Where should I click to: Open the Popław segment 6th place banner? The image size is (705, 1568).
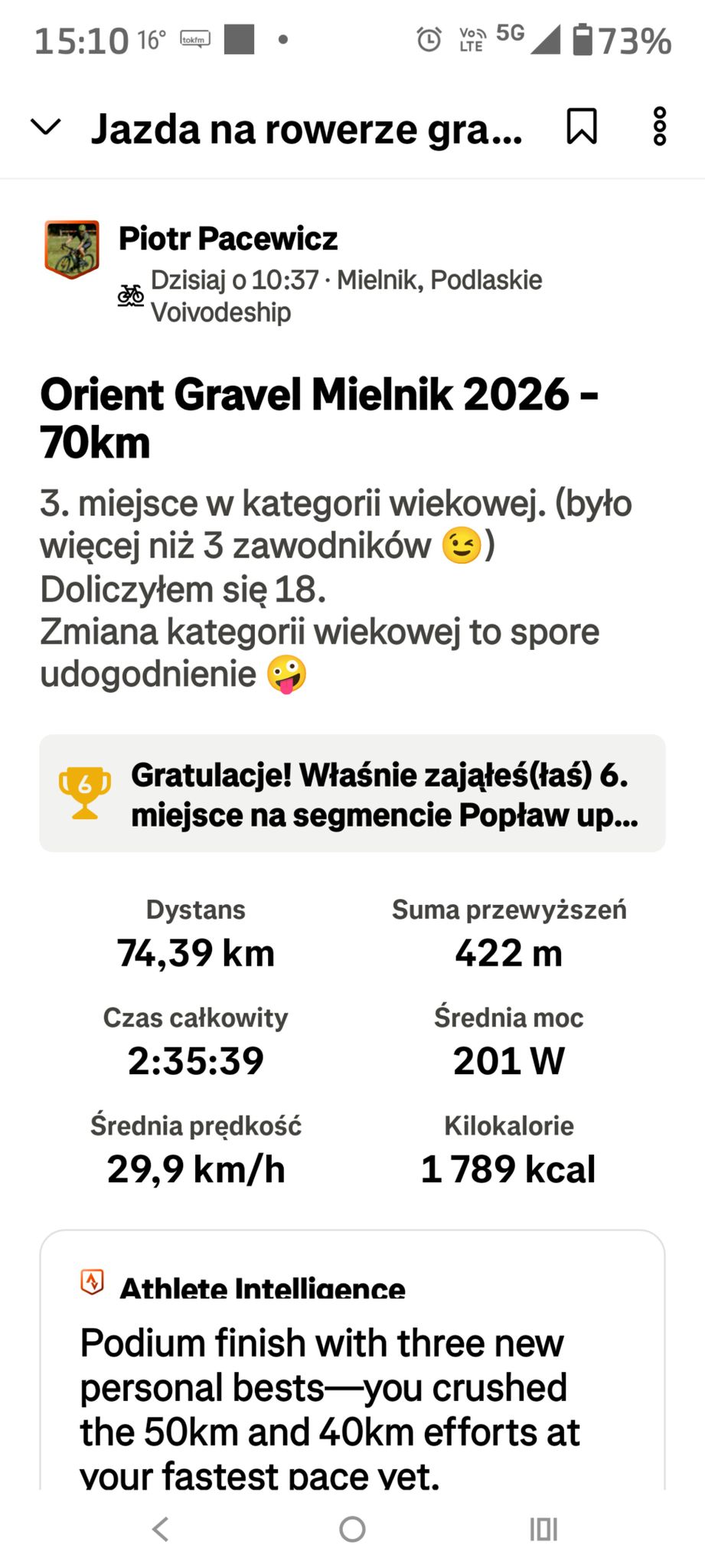(x=352, y=793)
